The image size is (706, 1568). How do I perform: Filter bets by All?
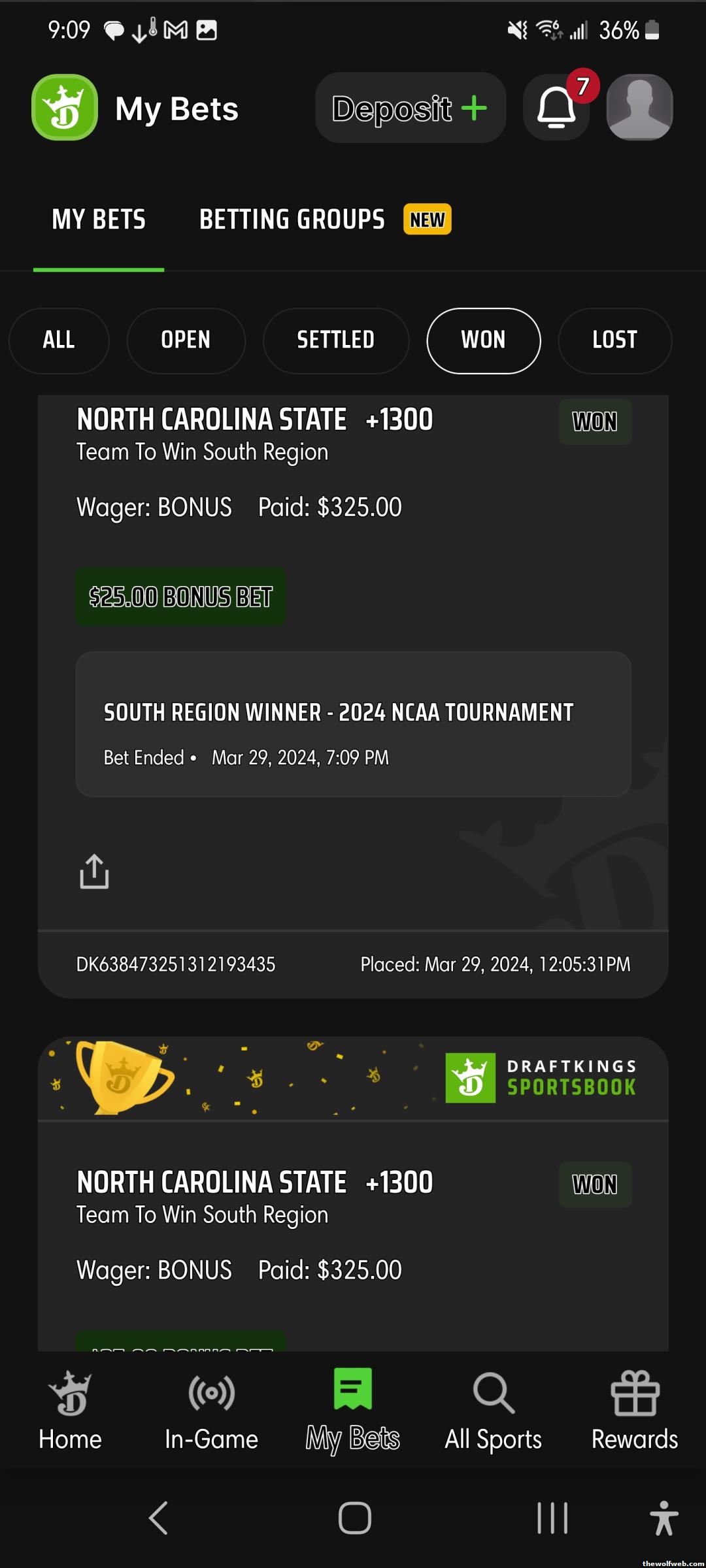[x=59, y=340]
